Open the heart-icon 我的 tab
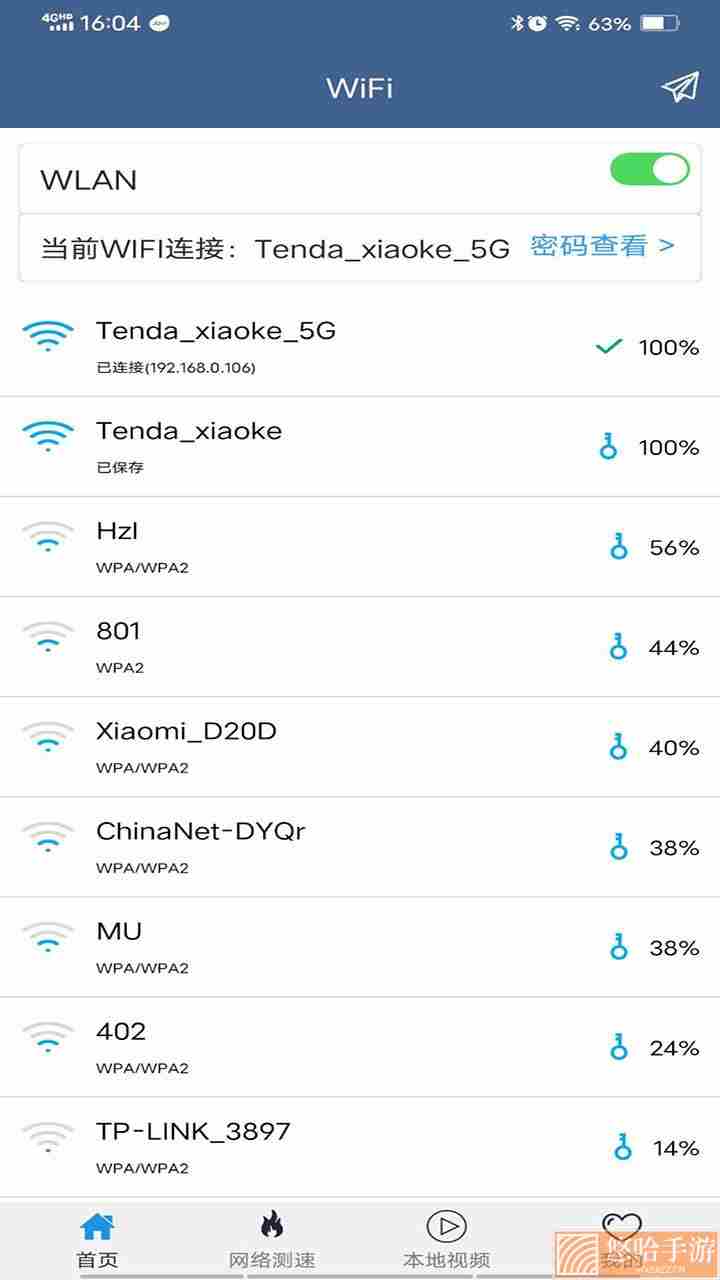 [621, 1241]
